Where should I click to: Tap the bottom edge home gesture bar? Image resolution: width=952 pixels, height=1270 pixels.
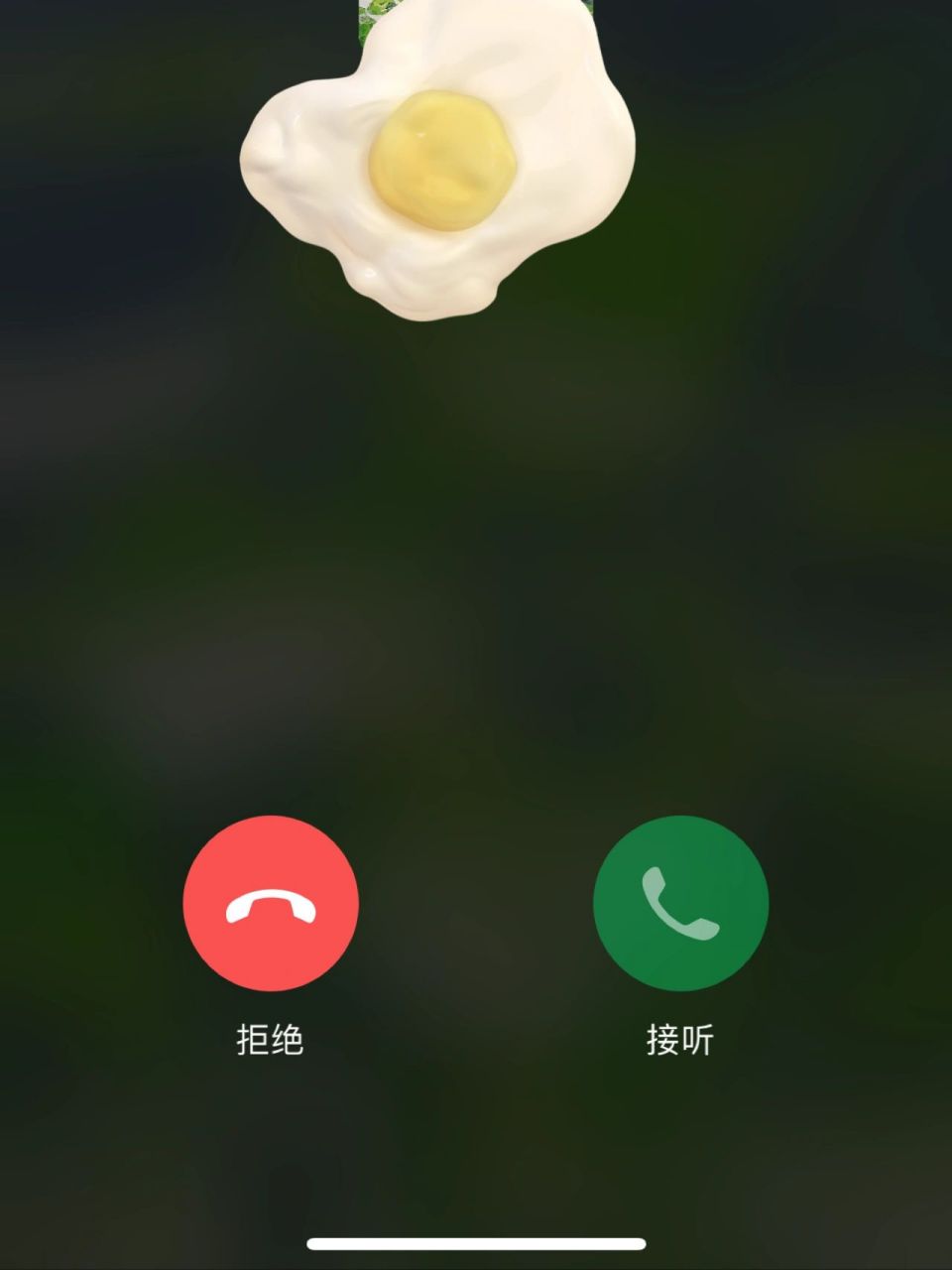point(475,1241)
